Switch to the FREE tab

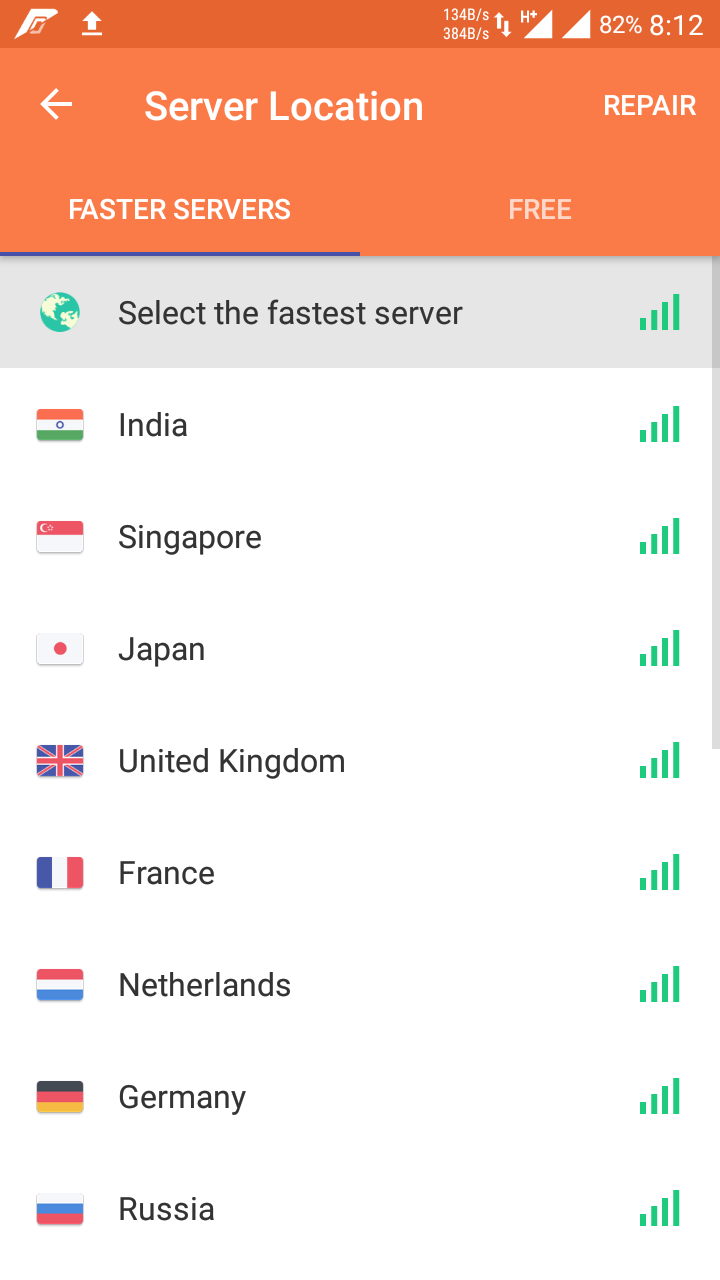[x=539, y=210]
